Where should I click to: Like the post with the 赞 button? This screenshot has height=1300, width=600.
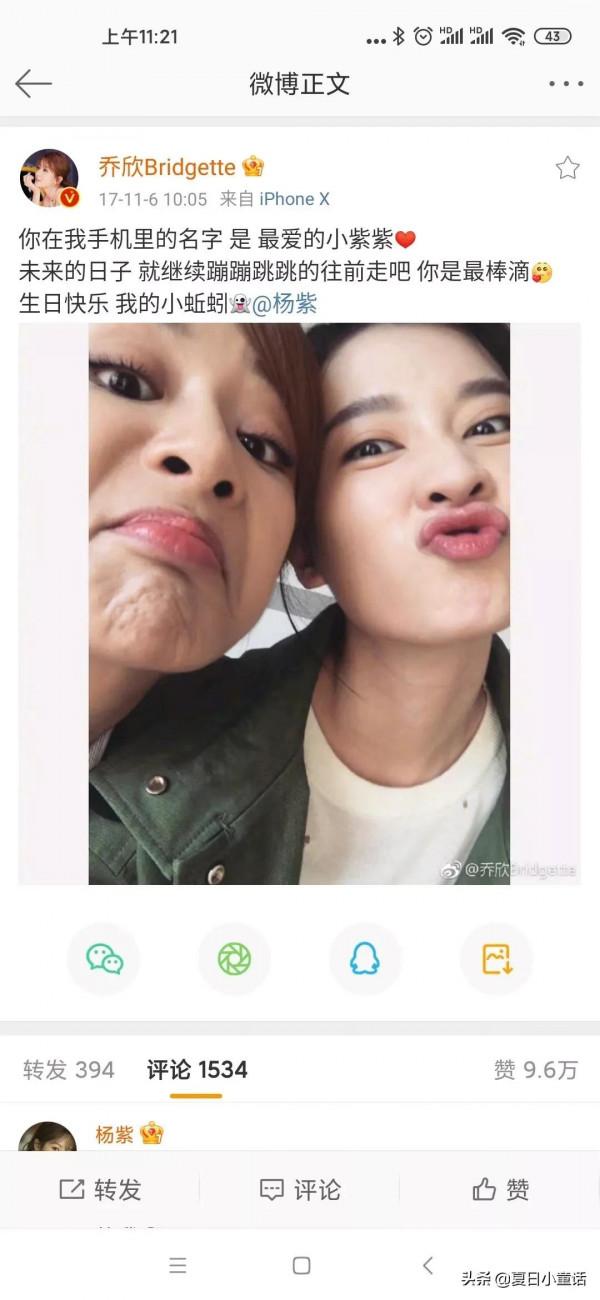point(500,1189)
